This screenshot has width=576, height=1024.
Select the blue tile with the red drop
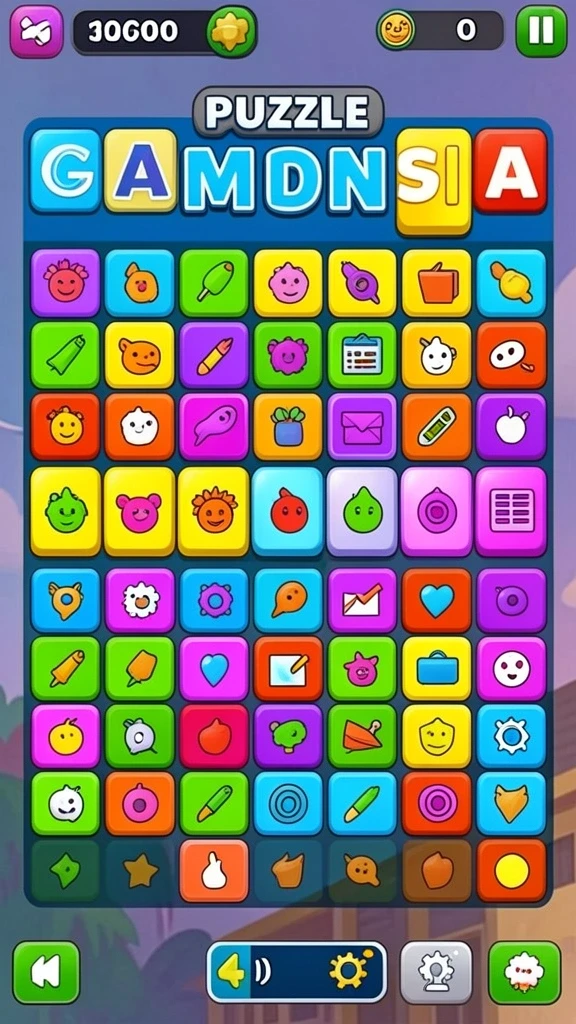pos(288,511)
